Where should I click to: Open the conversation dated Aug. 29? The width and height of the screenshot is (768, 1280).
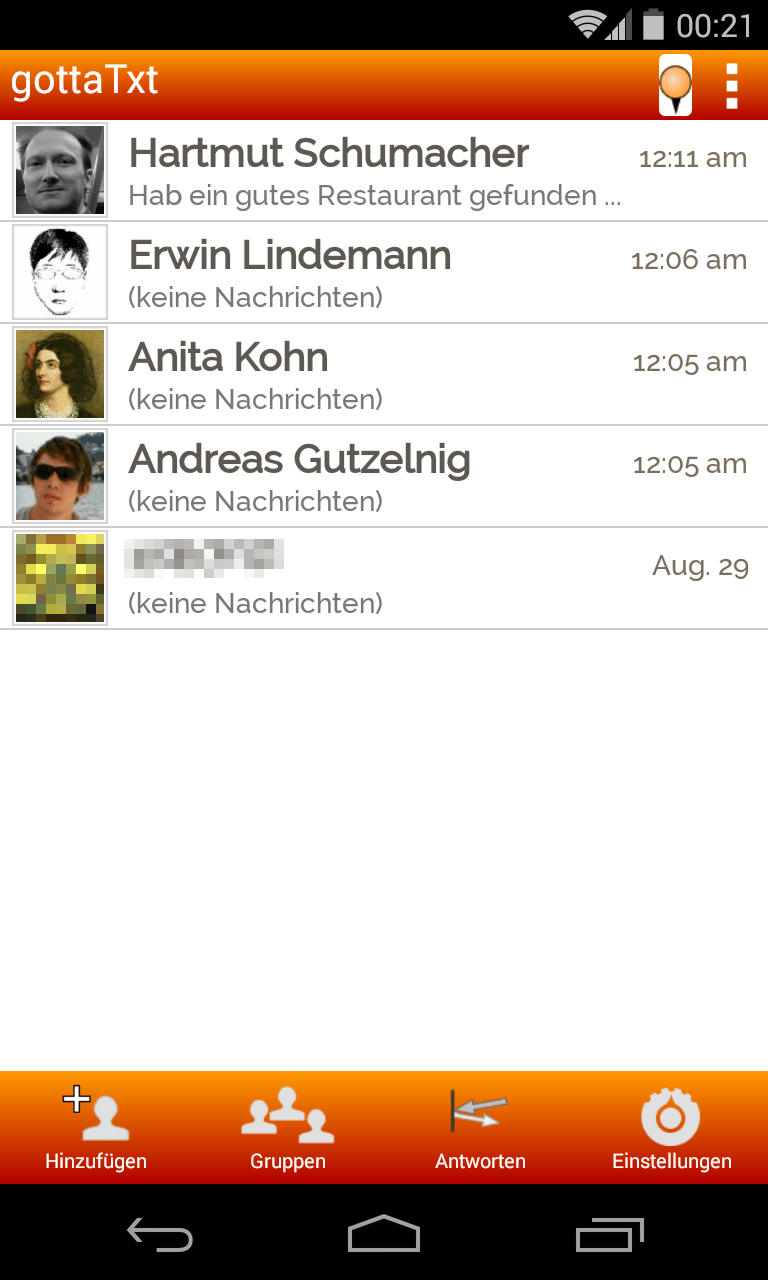pyautogui.click(x=384, y=578)
